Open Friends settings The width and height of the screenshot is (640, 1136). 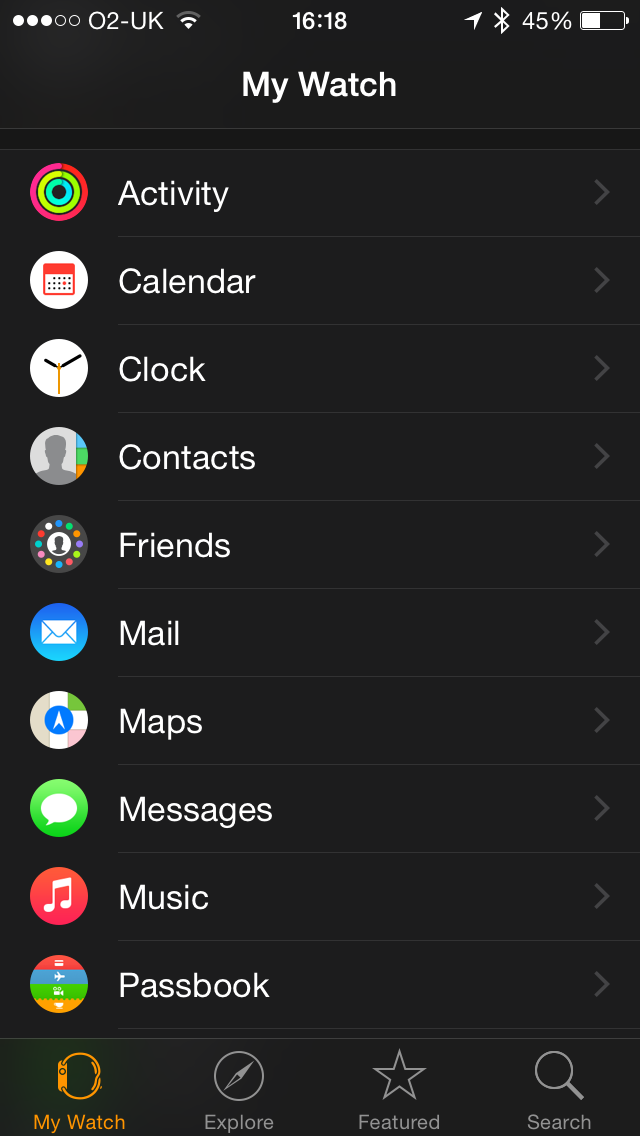(x=320, y=545)
